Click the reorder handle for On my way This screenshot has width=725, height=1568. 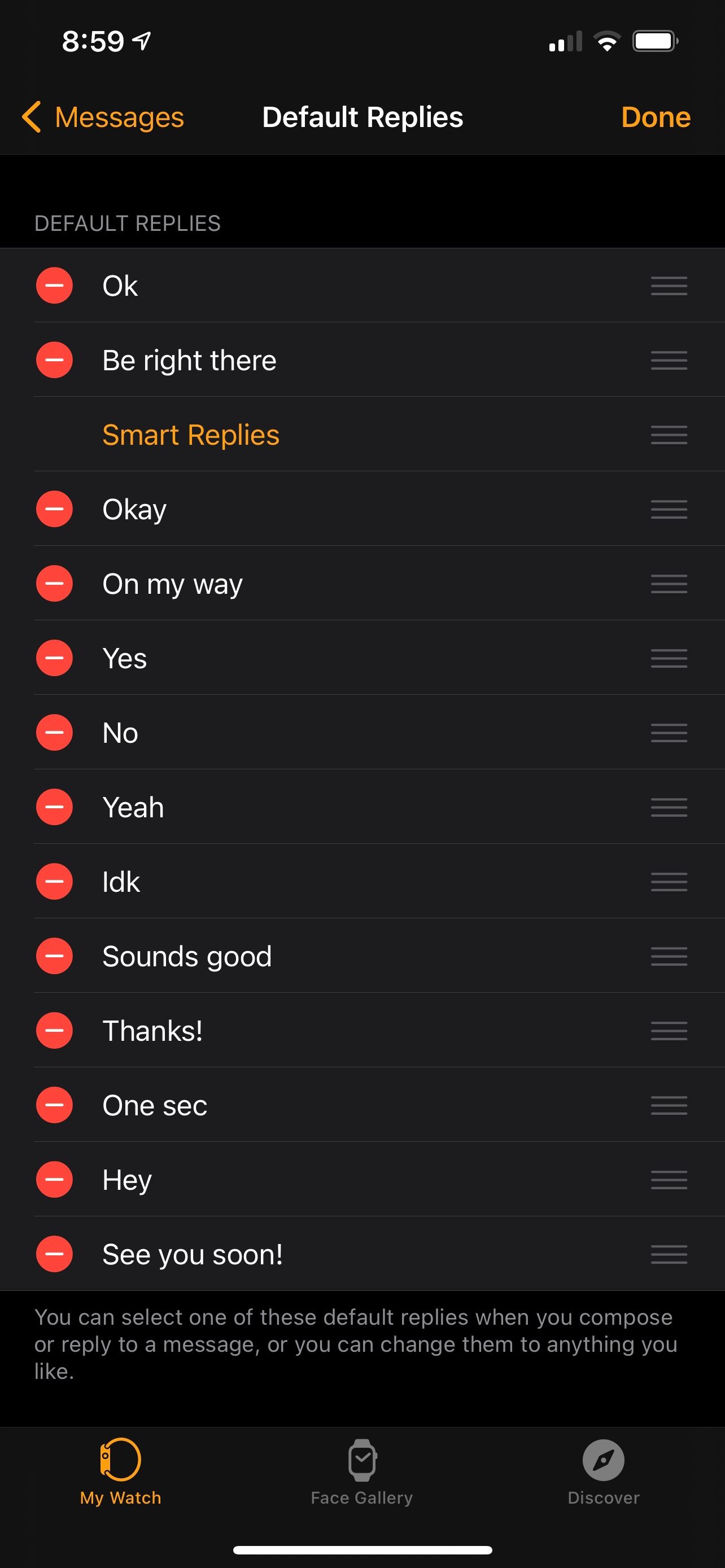point(668,583)
